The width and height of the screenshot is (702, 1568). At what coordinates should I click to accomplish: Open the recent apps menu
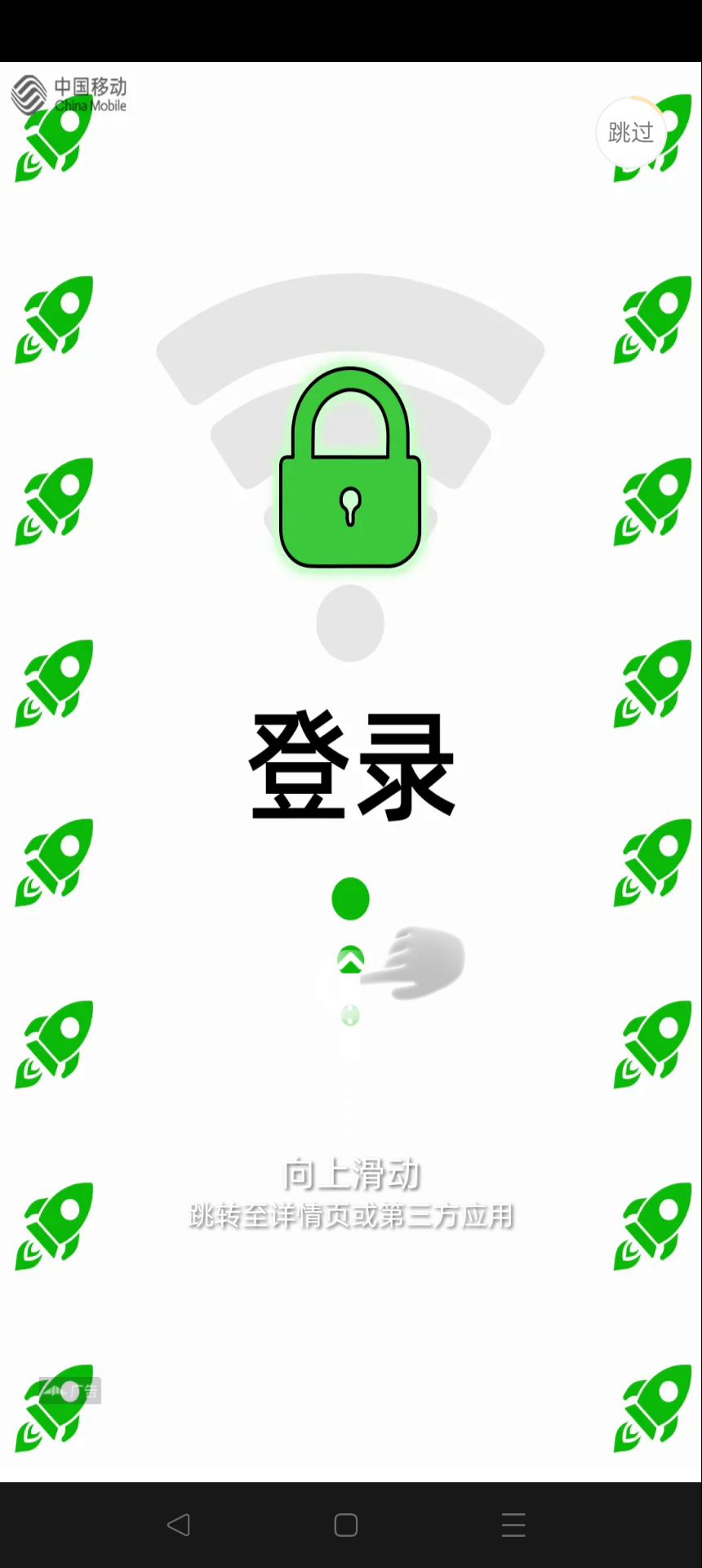[x=513, y=1525]
